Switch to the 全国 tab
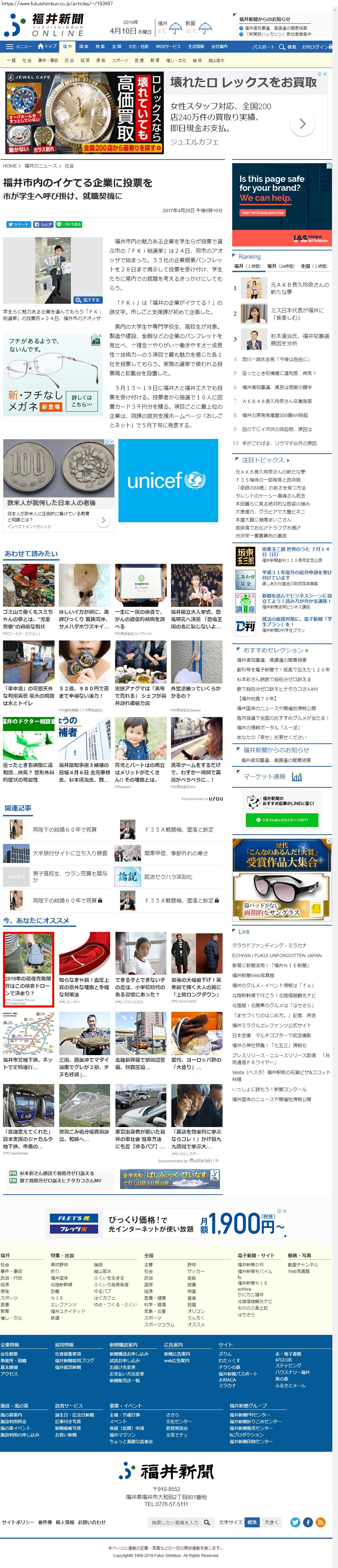The image size is (338, 1568). point(116,46)
